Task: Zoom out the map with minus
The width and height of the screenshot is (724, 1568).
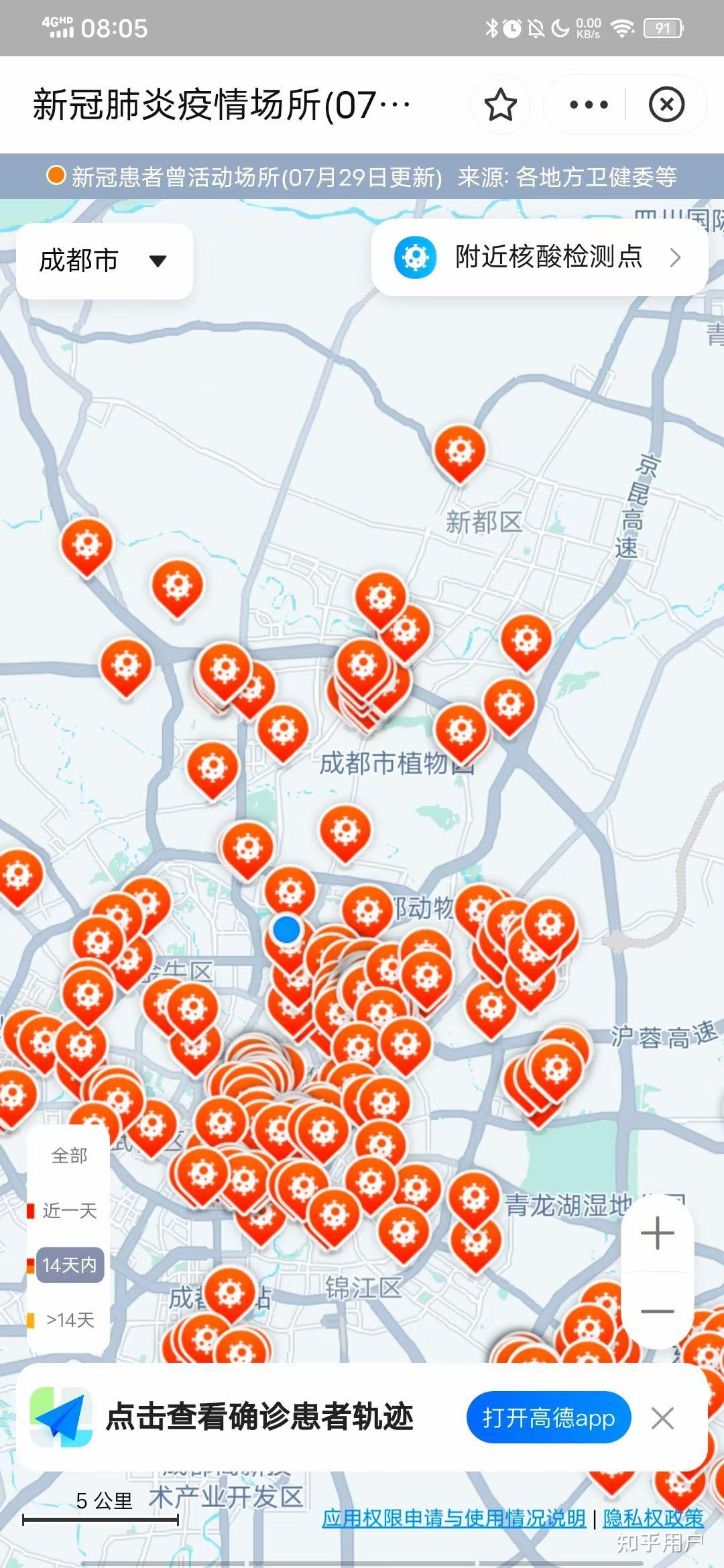Action: [x=657, y=1311]
